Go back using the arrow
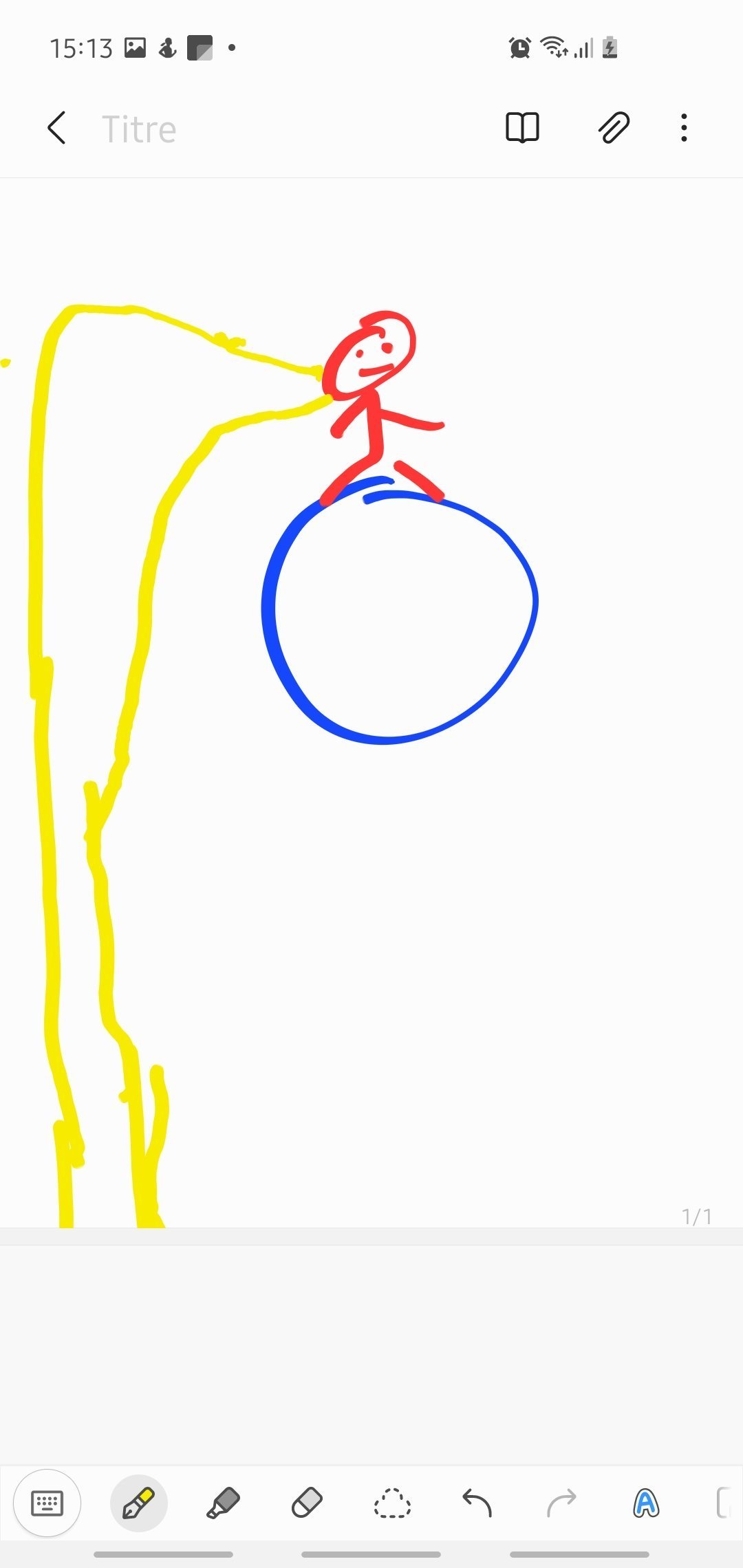743x1568 pixels. coord(57,128)
